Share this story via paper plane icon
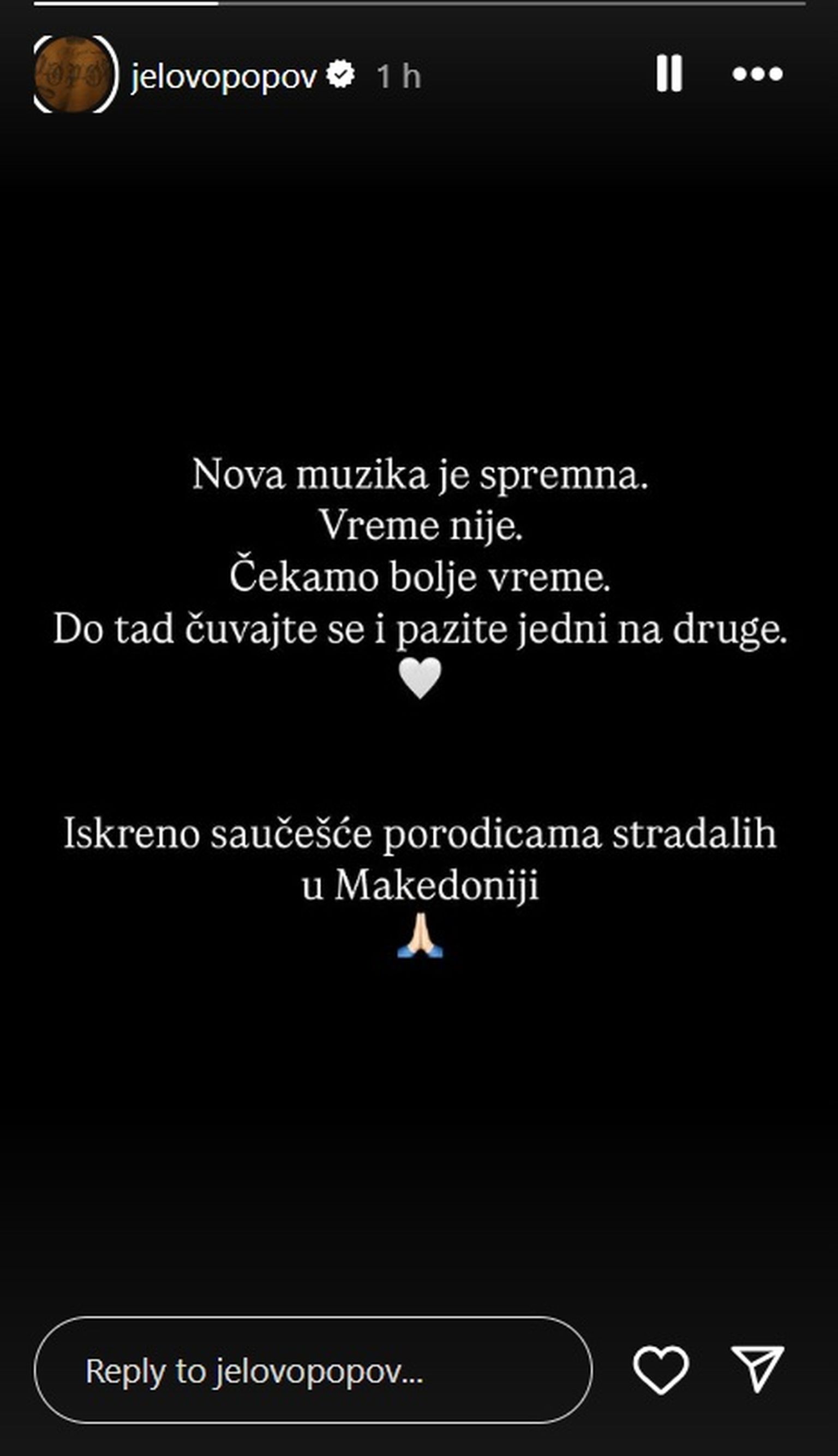 [x=757, y=1370]
